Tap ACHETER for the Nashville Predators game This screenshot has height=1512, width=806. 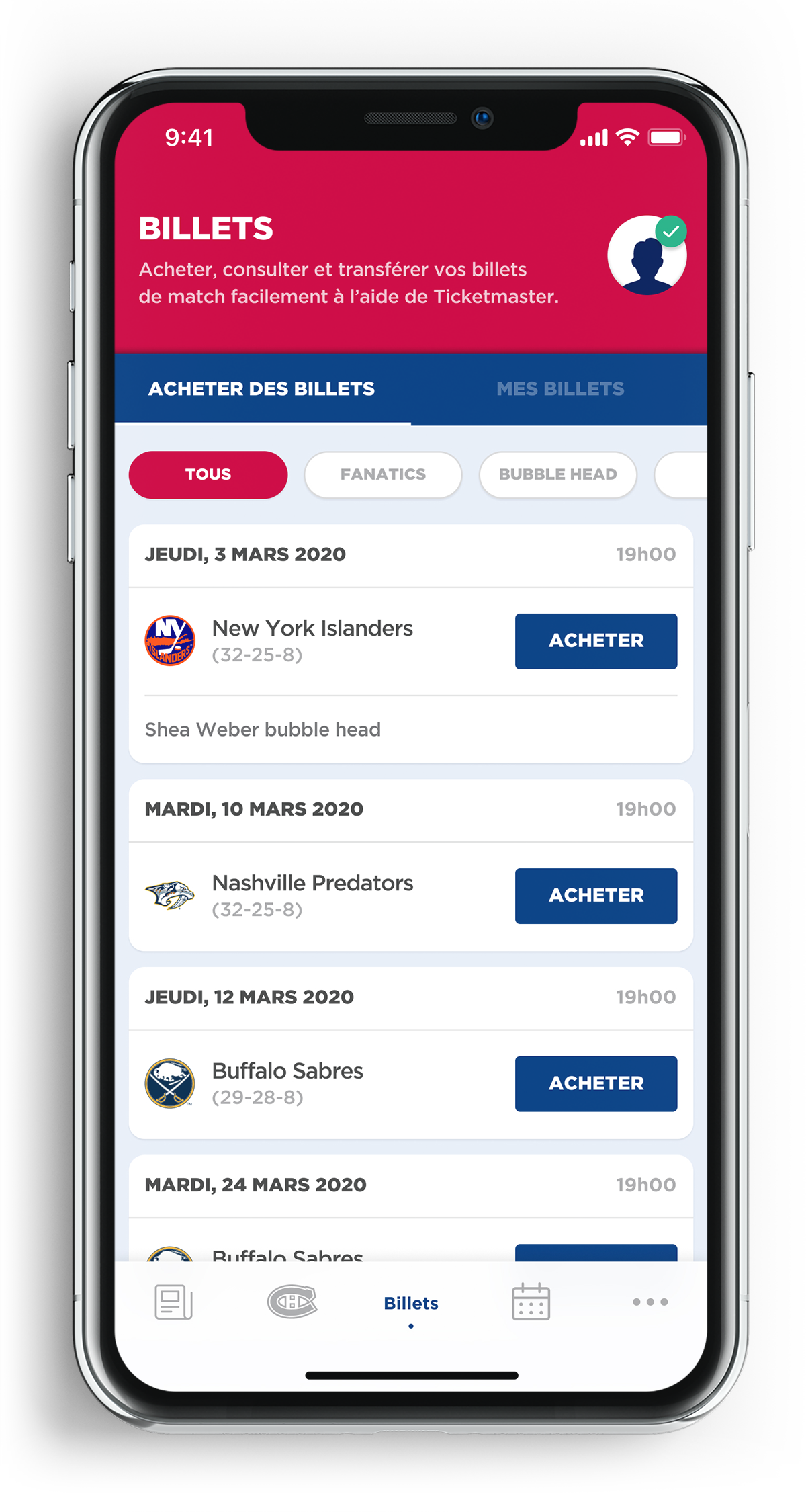(x=596, y=896)
